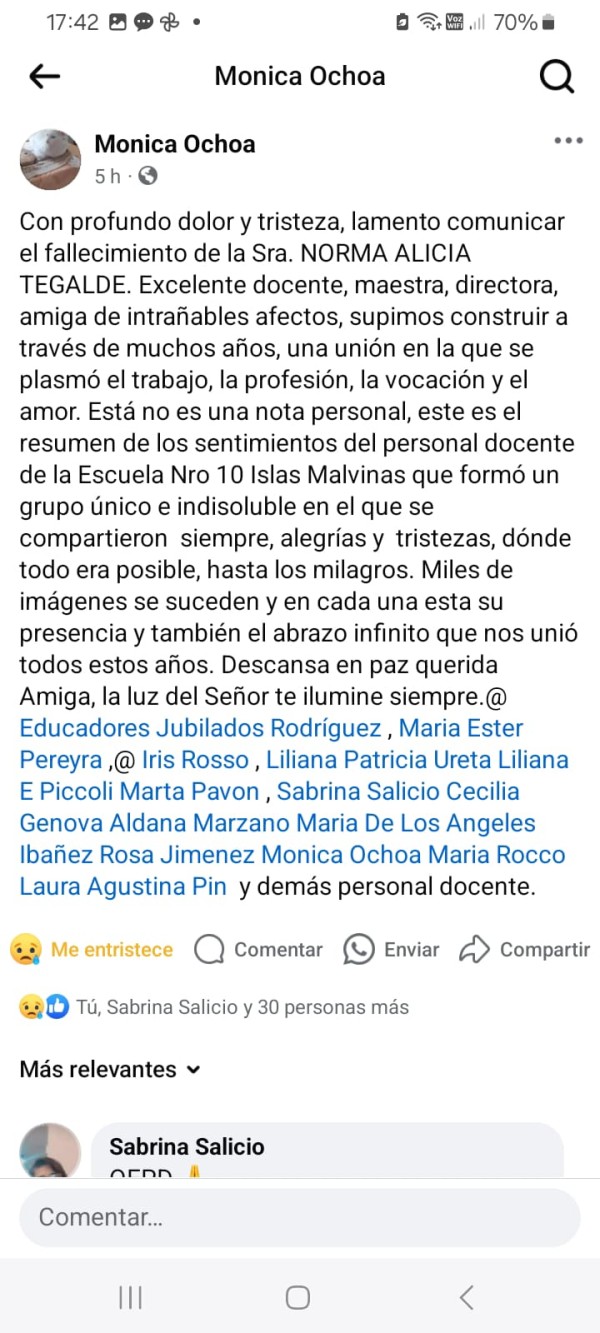The height and width of the screenshot is (1333, 600).
Task: Send the post via Enviar
Action: pyautogui.click(x=391, y=949)
